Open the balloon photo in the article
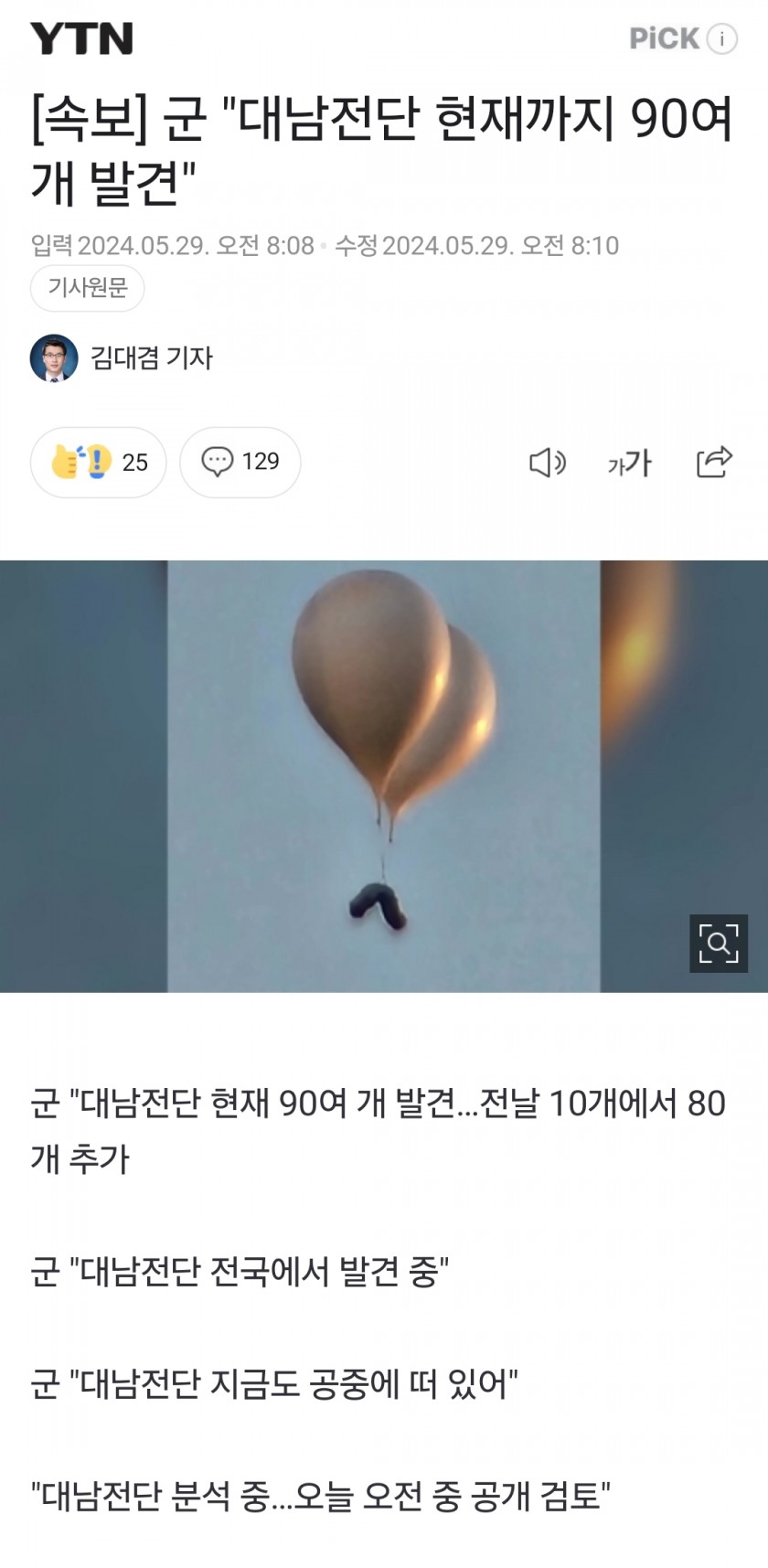Viewport: 768px width, 1568px height. [x=384, y=775]
